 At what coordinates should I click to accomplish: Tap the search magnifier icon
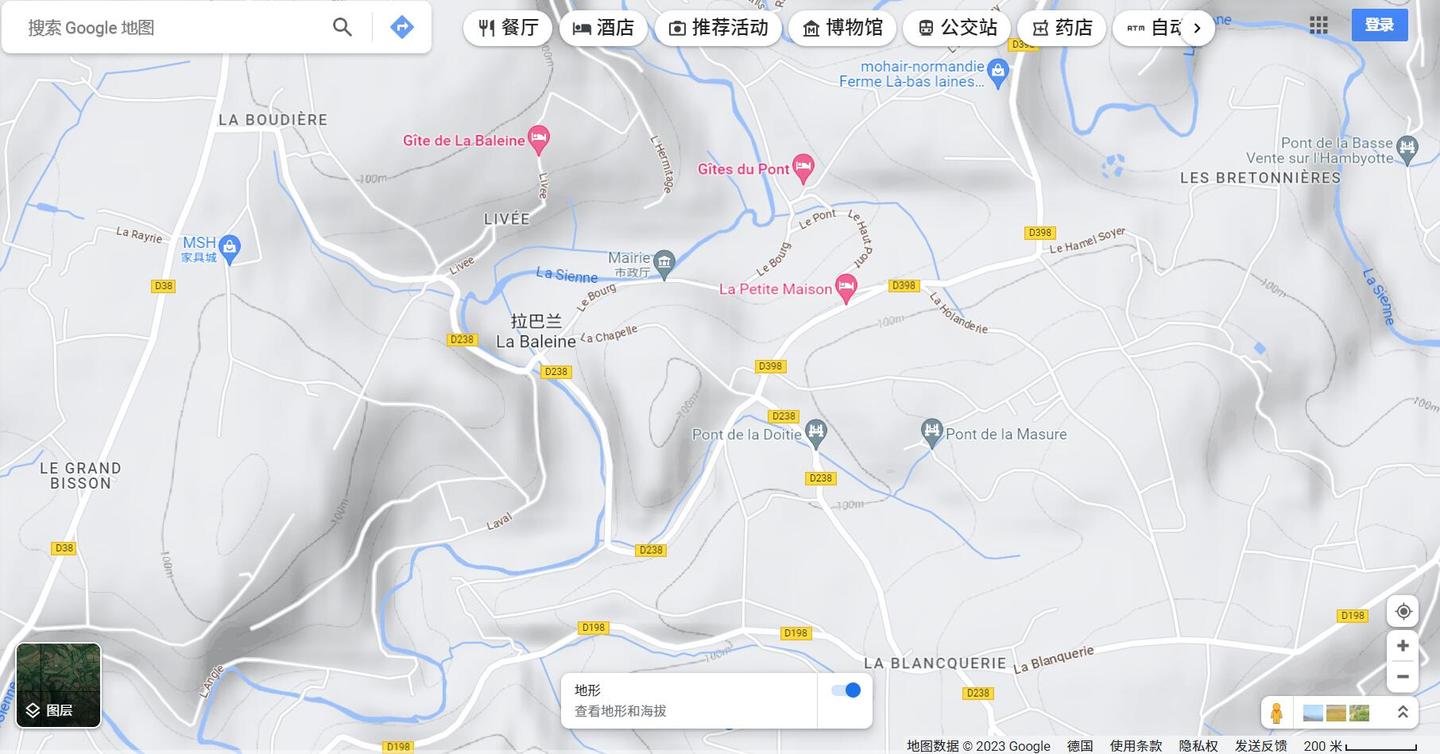click(x=342, y=28)
